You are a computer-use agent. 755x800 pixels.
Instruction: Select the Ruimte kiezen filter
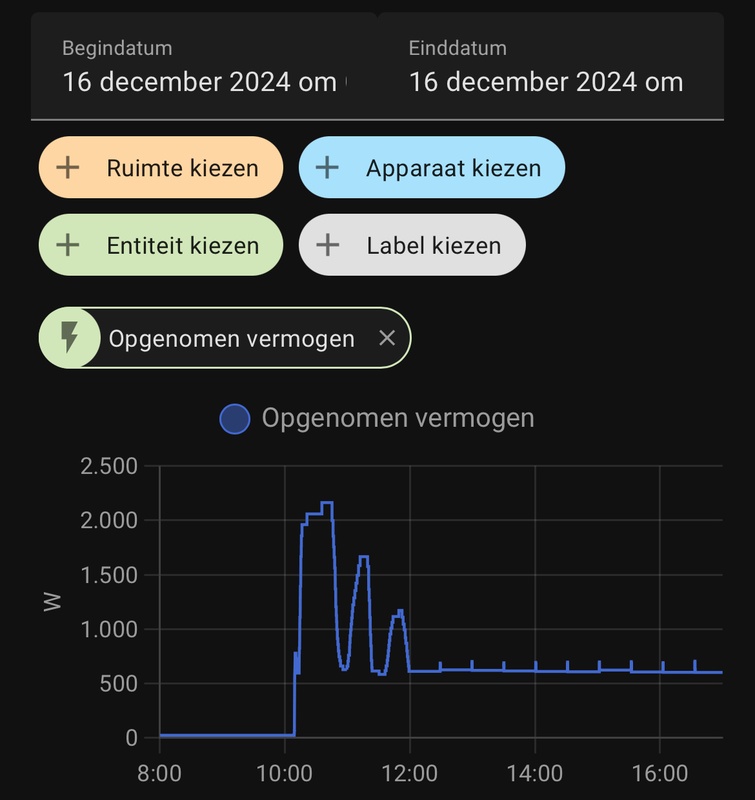[160, 168]
